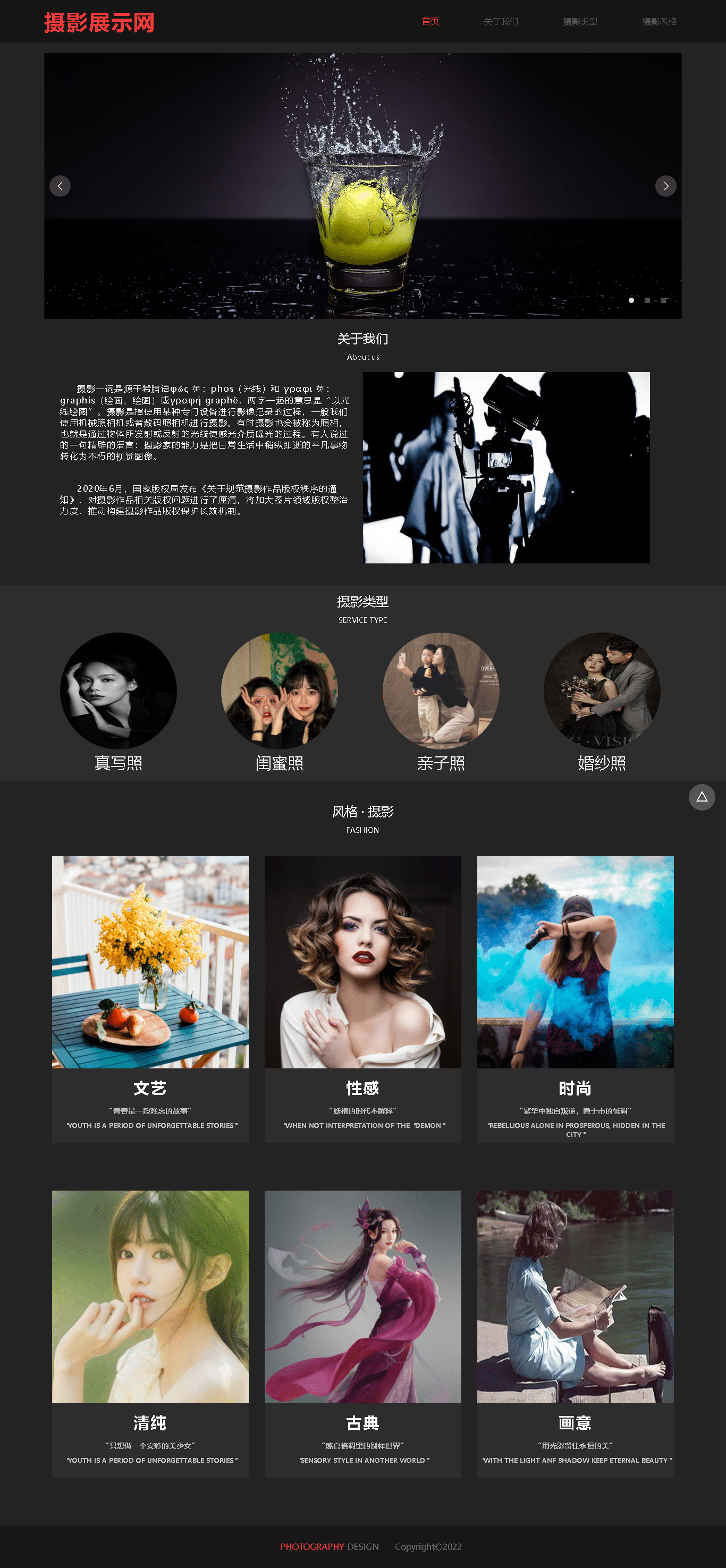Go to the 首页 nav link
The image size is (726, 1568).
[x=430, y=21]
